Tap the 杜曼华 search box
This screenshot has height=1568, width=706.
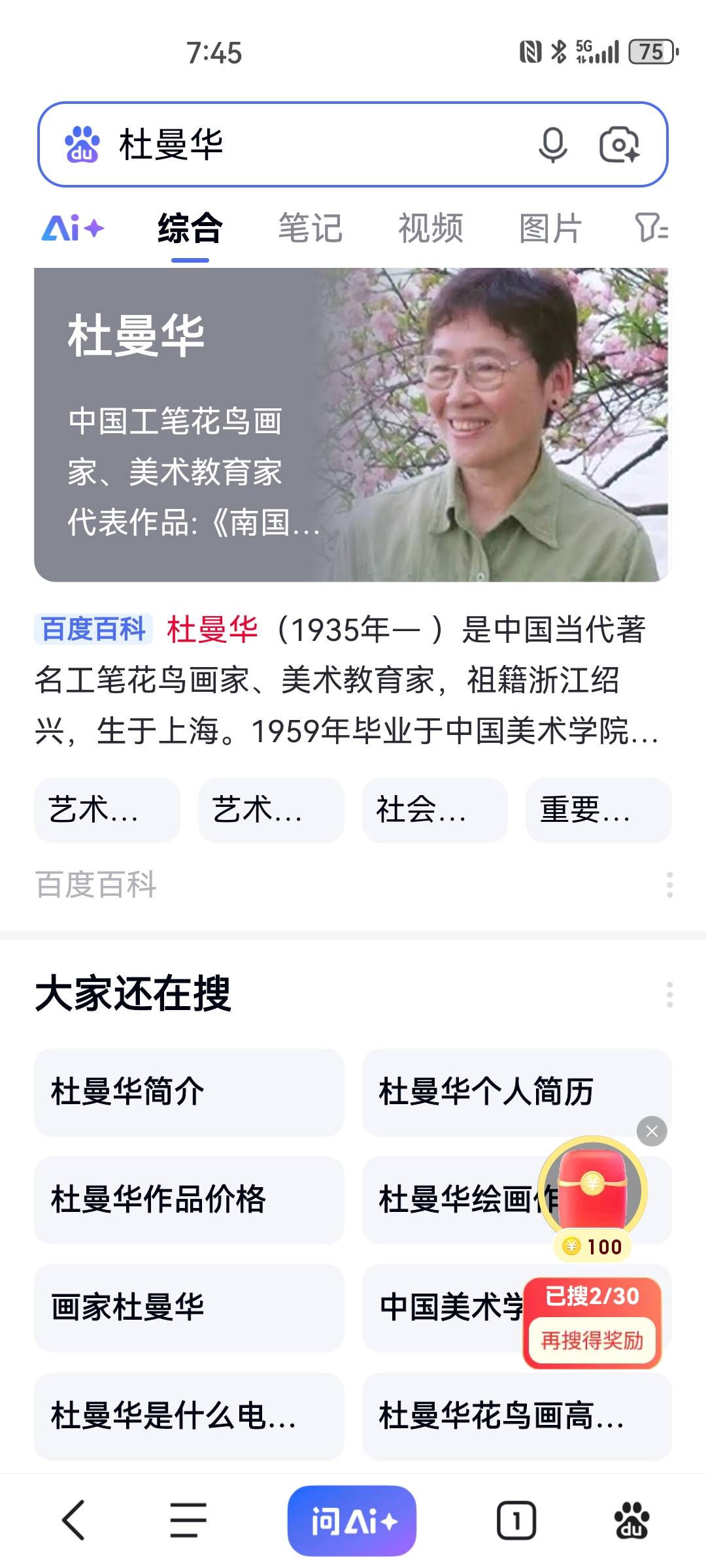[314, 144]
